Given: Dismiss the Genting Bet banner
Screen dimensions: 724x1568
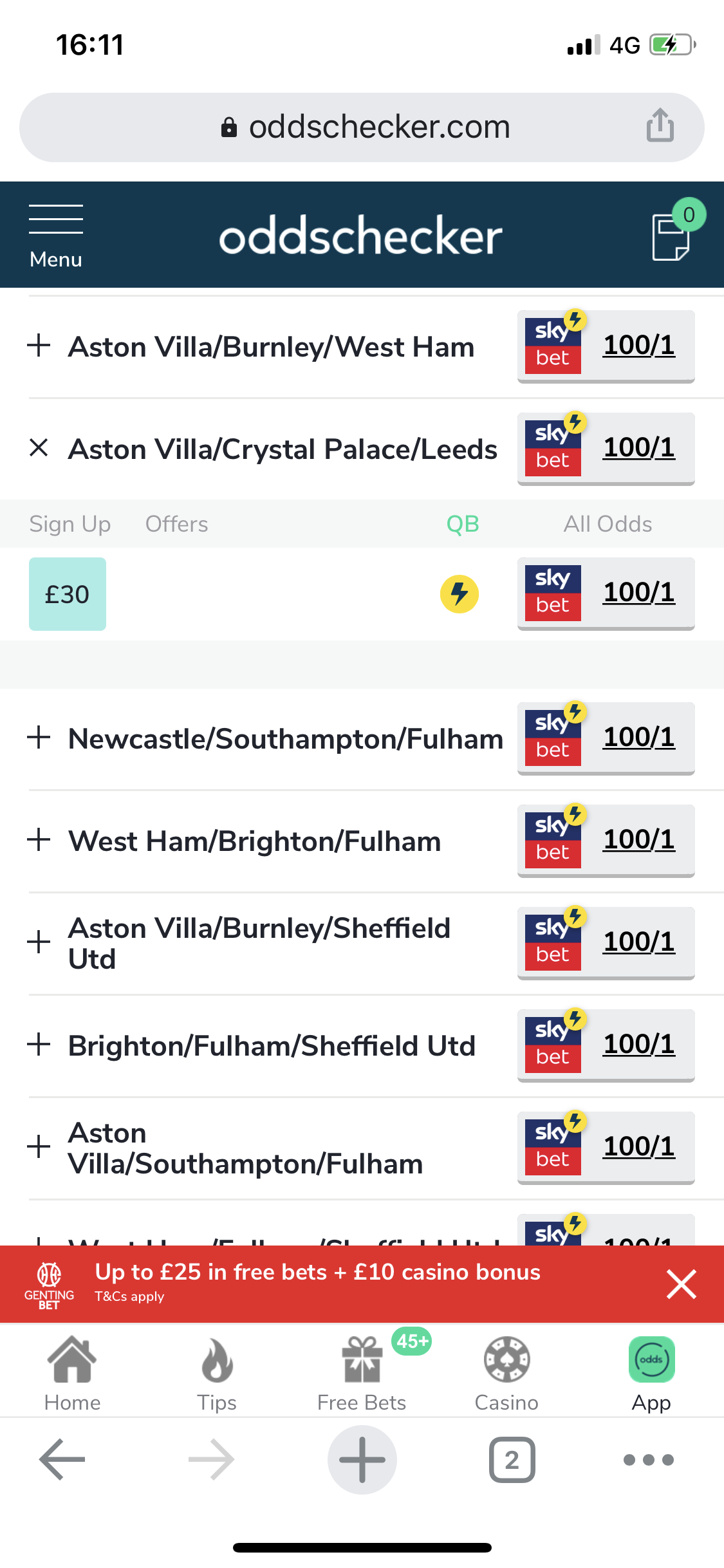Looking at the screenshot, I should click(682, 1284).
